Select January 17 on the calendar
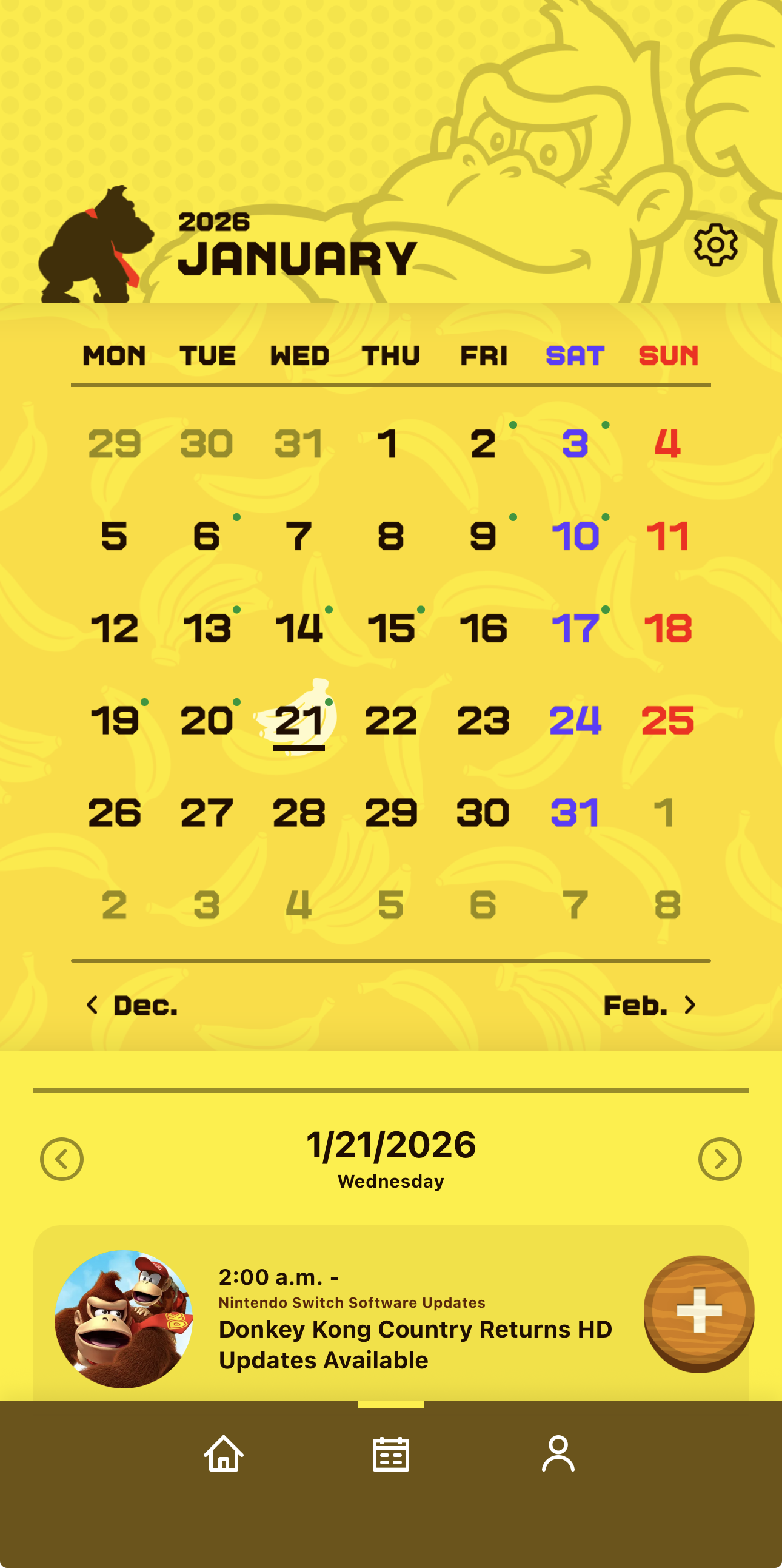Viewport: 782px width, 1568px height. click(575, 628)
